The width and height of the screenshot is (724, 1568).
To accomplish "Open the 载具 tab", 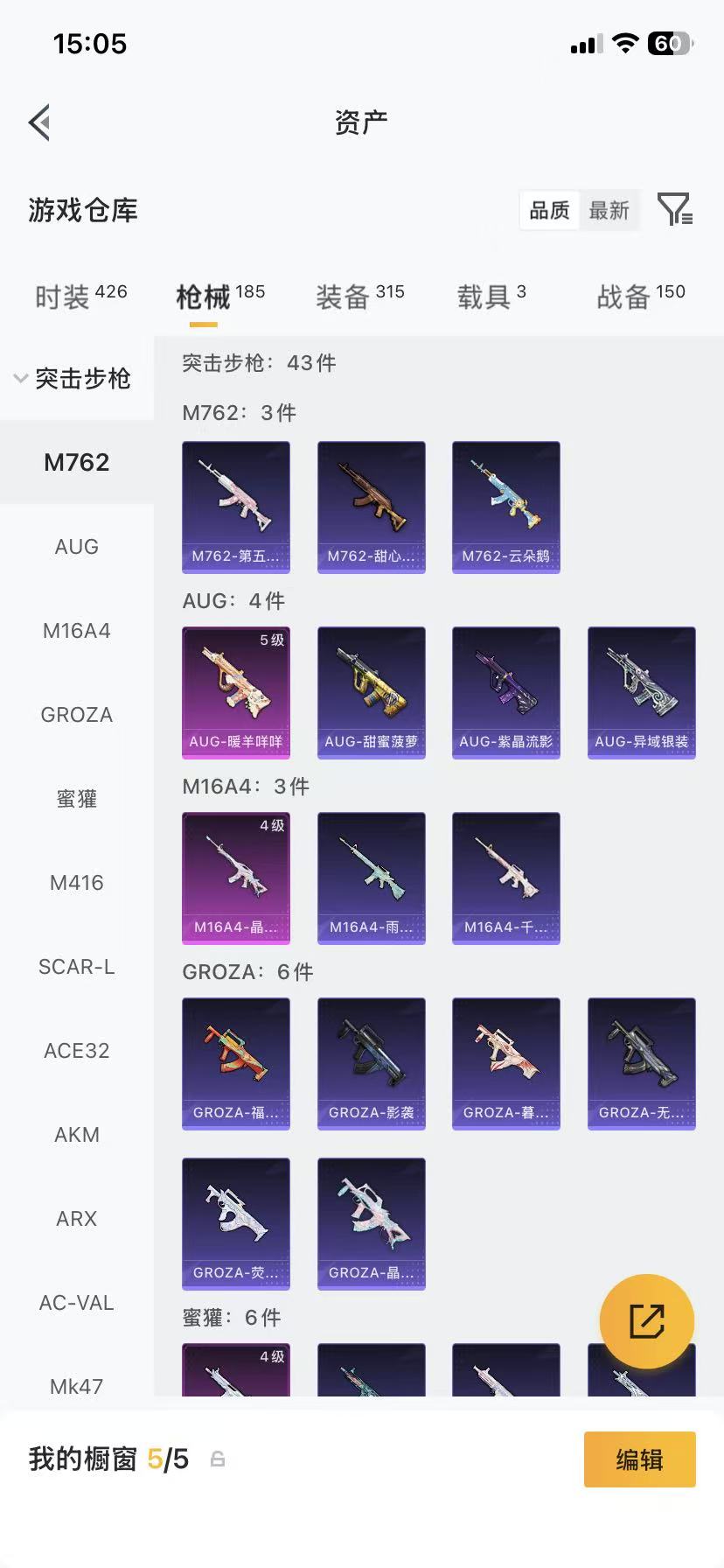I will coord(491,297).
